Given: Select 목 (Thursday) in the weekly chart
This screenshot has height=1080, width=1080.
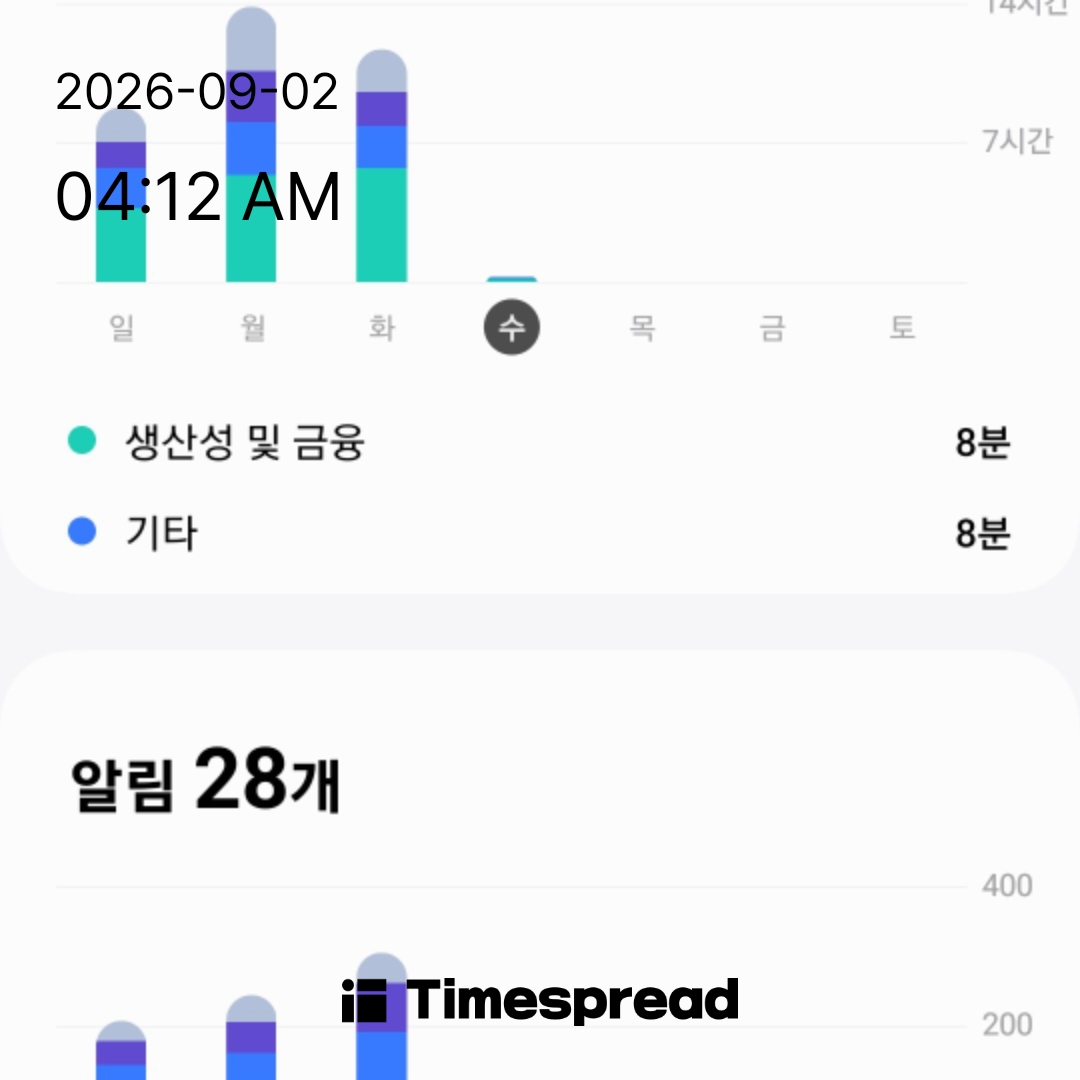Looking at the screenshot, I should click(x=642, y=327).
